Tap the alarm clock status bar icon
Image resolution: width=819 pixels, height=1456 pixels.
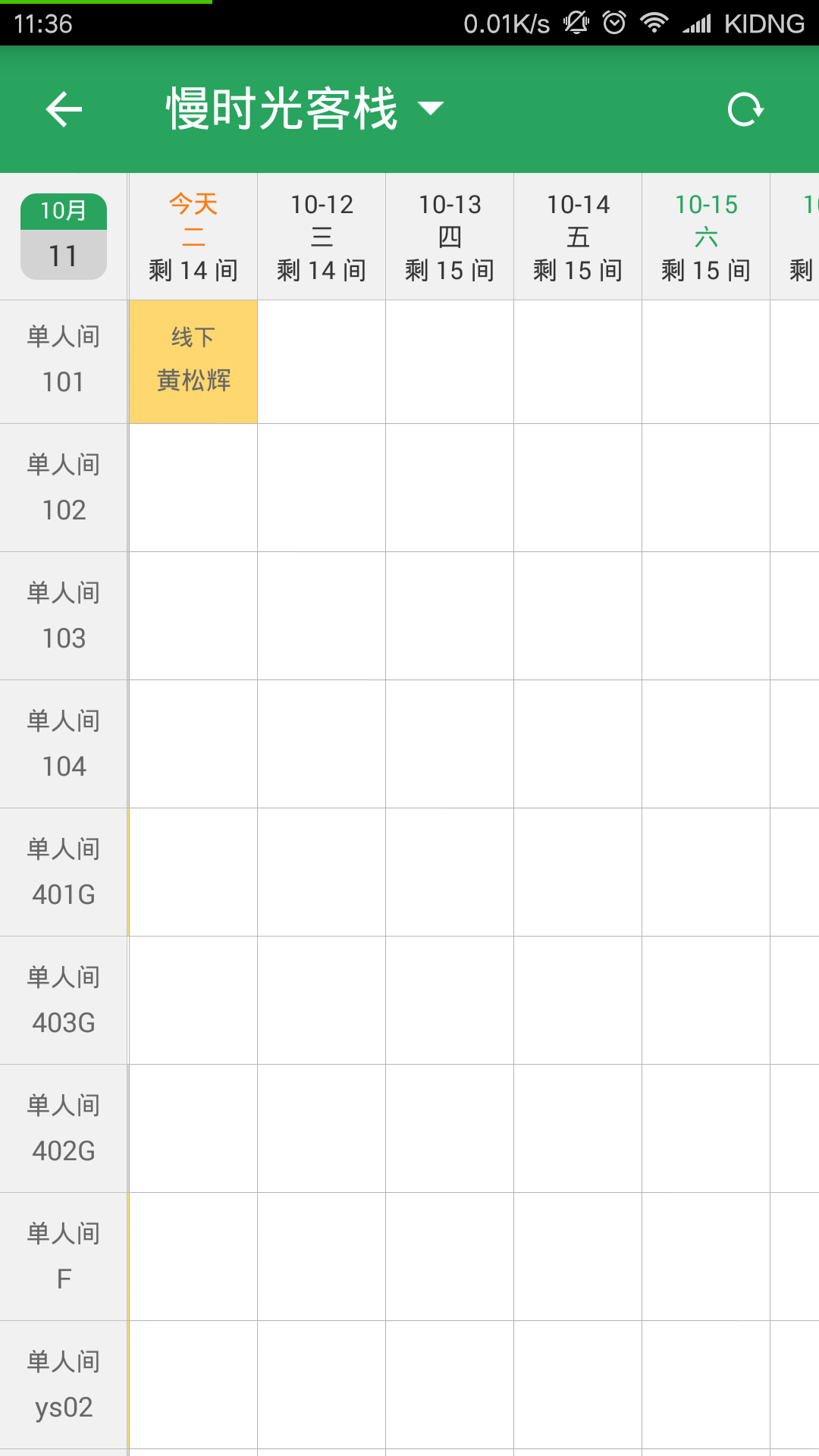click(x=613, y=24)
